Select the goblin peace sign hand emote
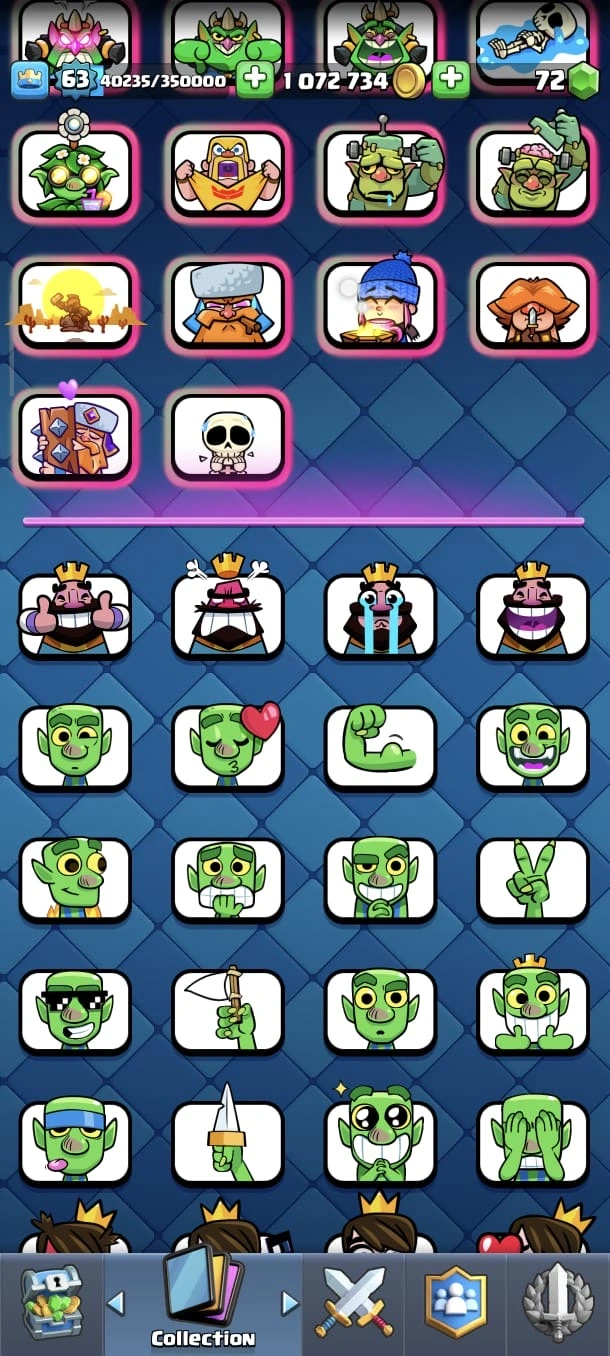This screenshot has width=610, height=1356. (532, 878)
